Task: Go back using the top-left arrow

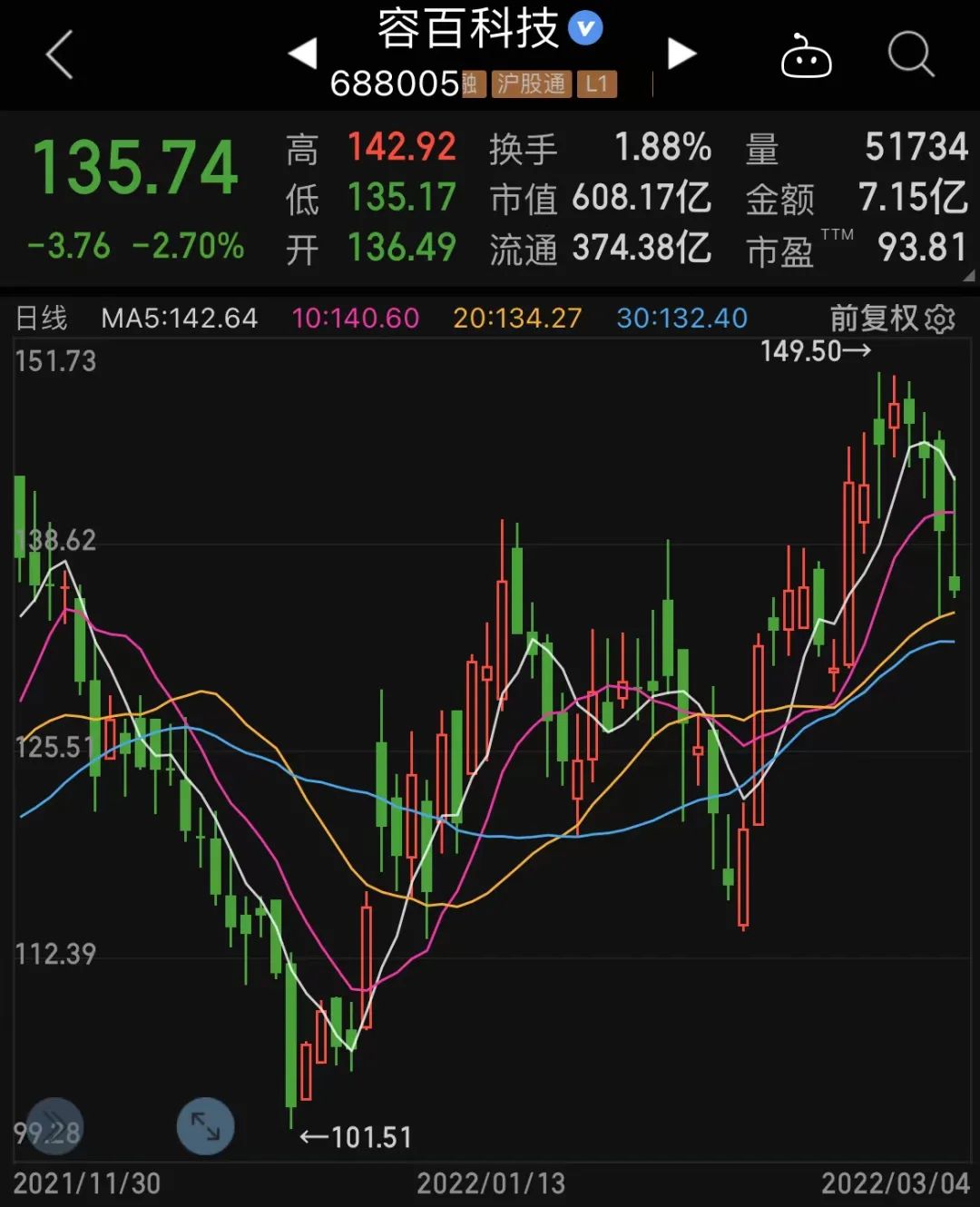Action: [x=60, y=55]
